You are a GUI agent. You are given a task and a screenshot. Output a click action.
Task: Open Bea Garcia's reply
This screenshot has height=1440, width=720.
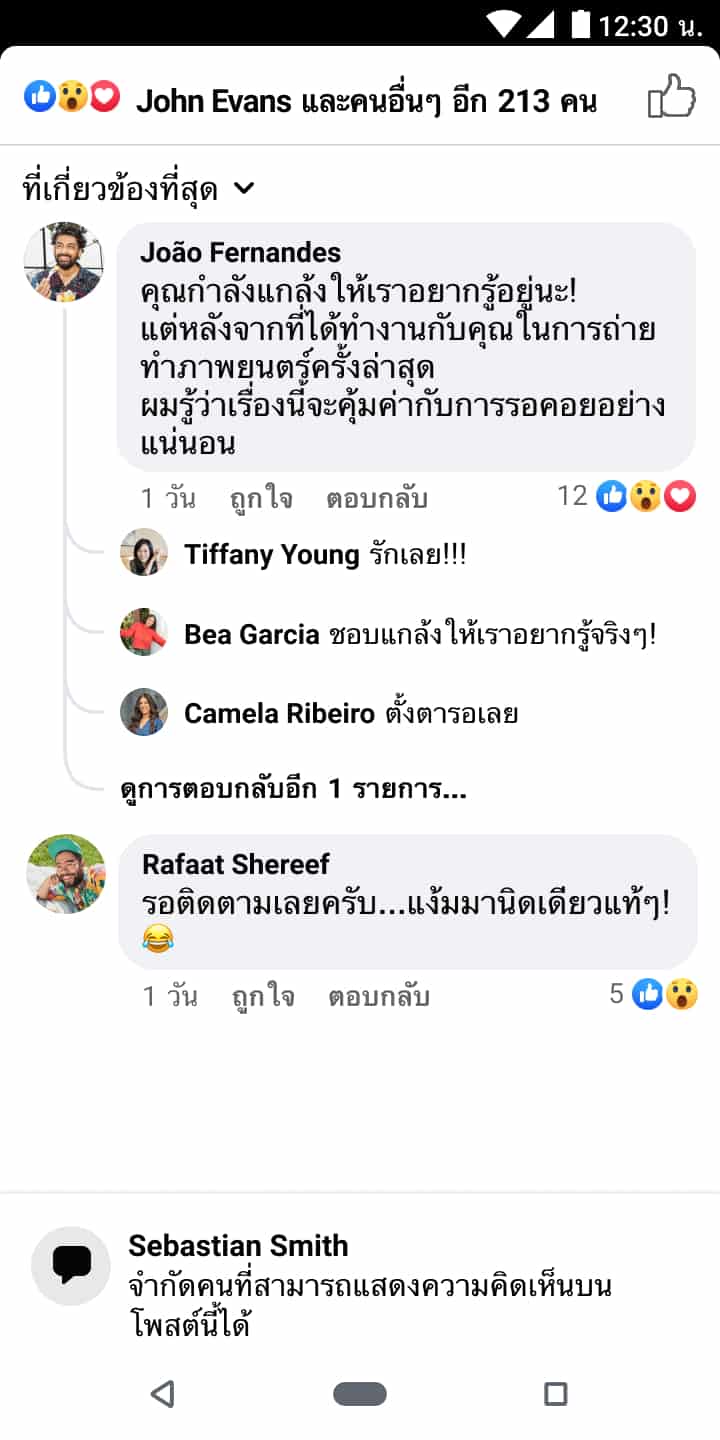[x=420, y=634]
